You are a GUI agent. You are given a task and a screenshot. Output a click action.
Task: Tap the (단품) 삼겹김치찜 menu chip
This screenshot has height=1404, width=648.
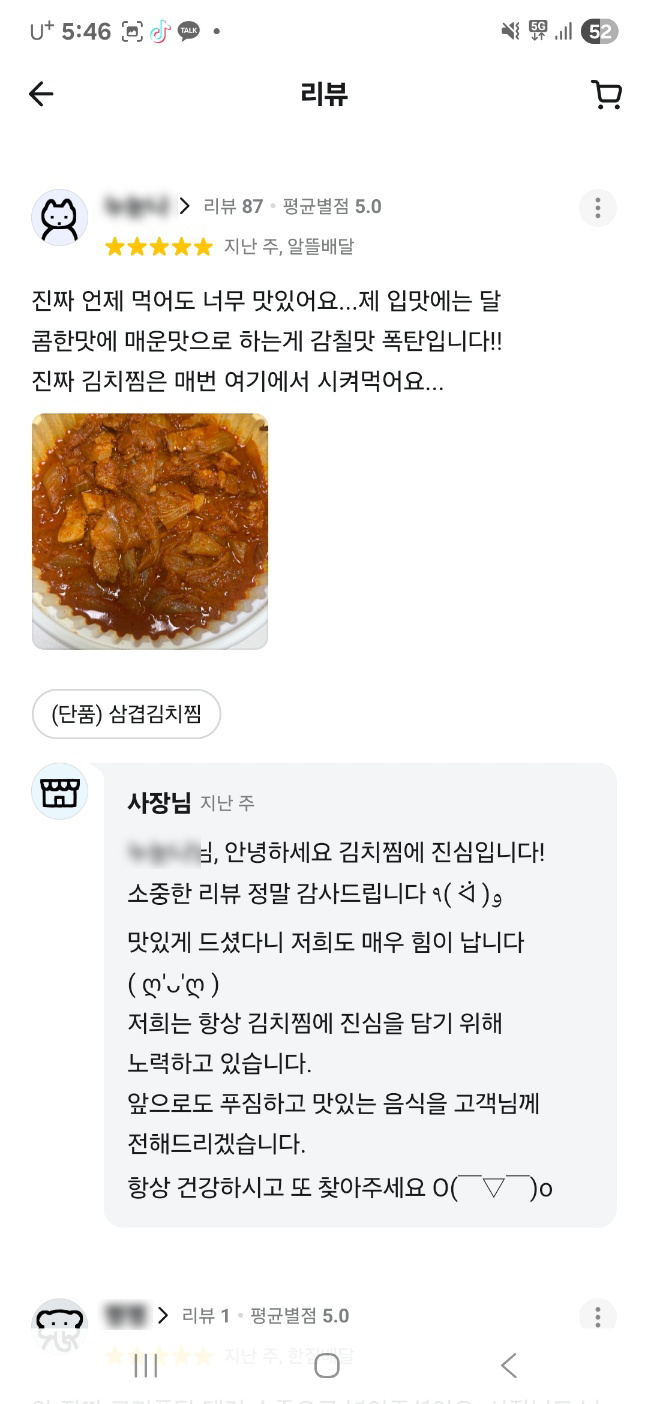126,714
